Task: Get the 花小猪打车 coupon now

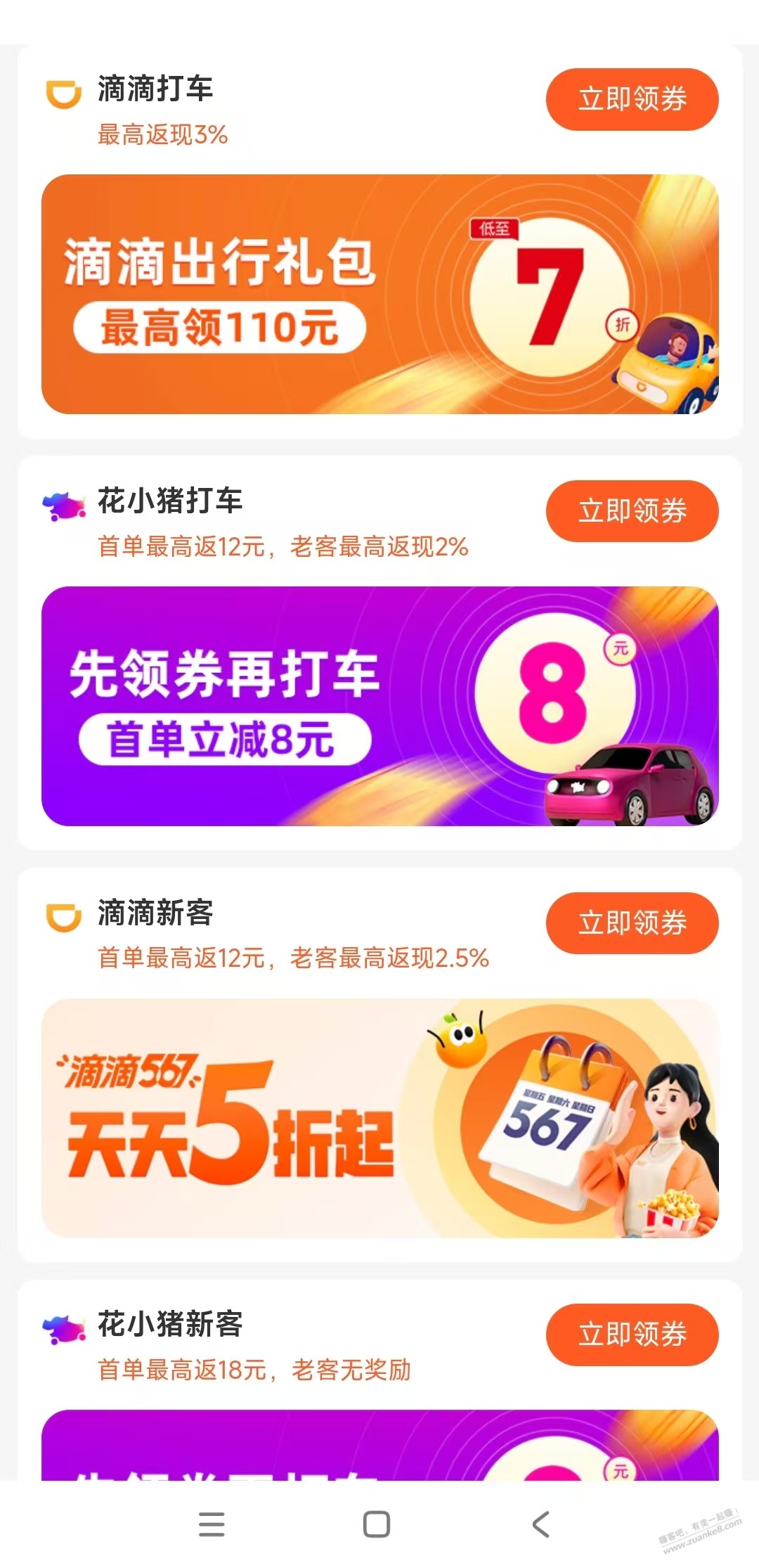Action: pyautogui.click(x=632, y=511)
